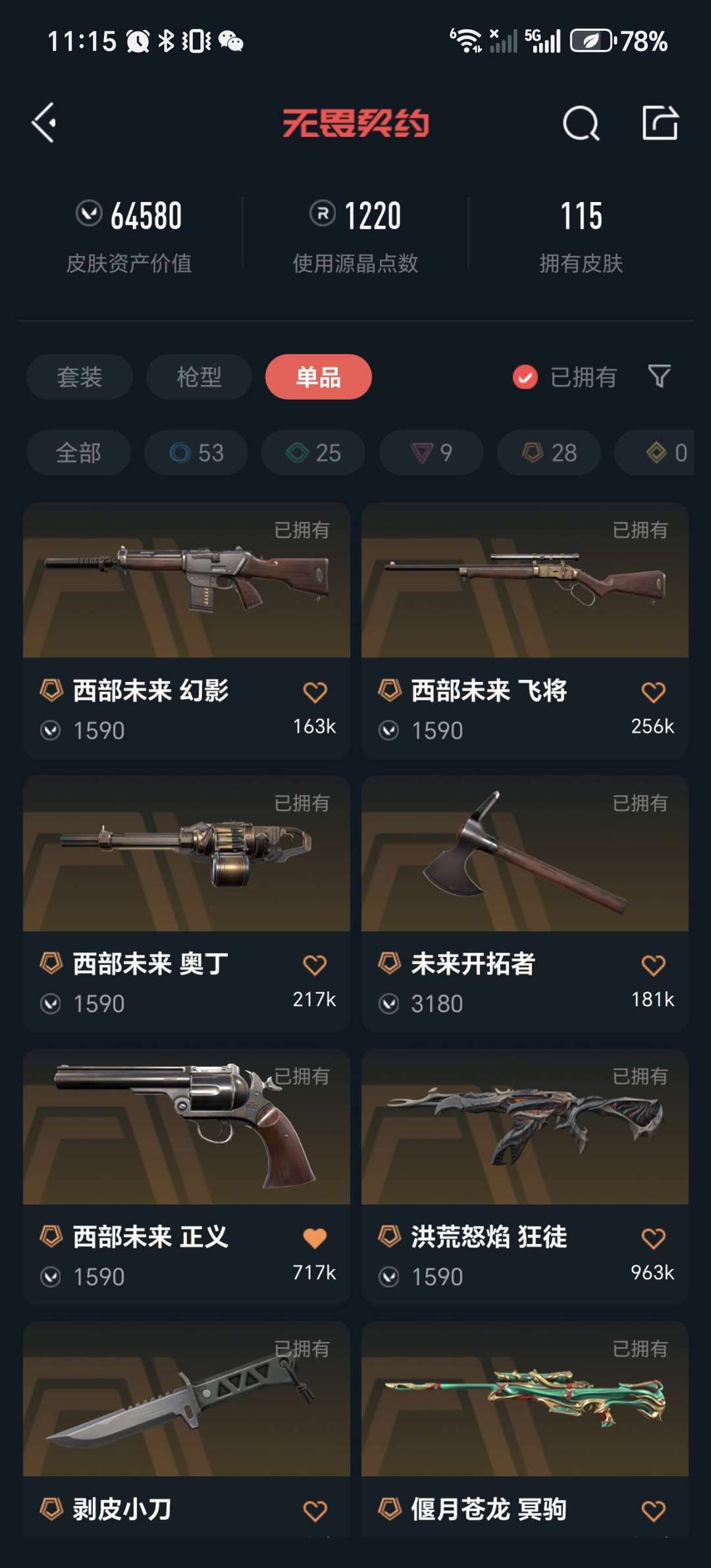Switch to the 枪型 tab

point(199,377)
